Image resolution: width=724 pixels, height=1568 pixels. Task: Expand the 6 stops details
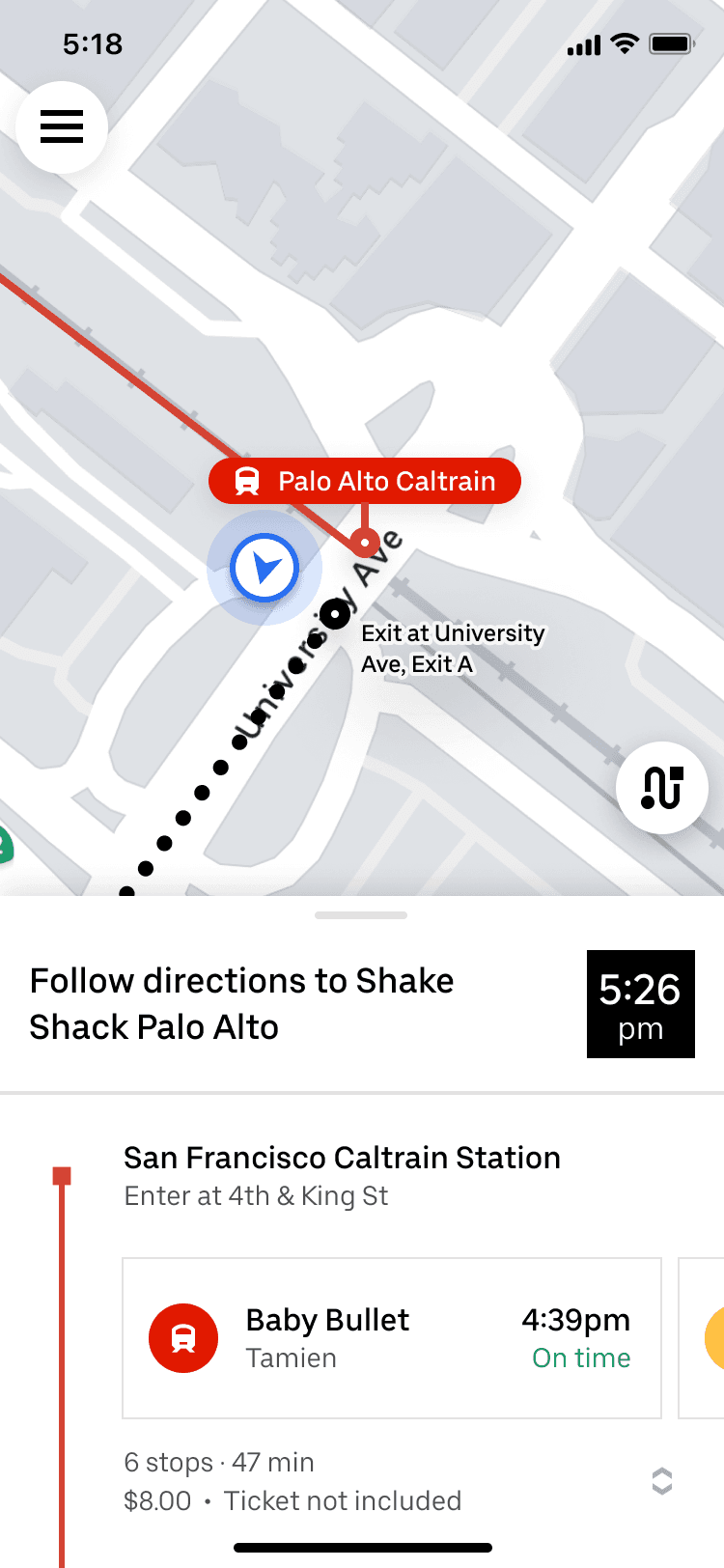coord(661,1481)
